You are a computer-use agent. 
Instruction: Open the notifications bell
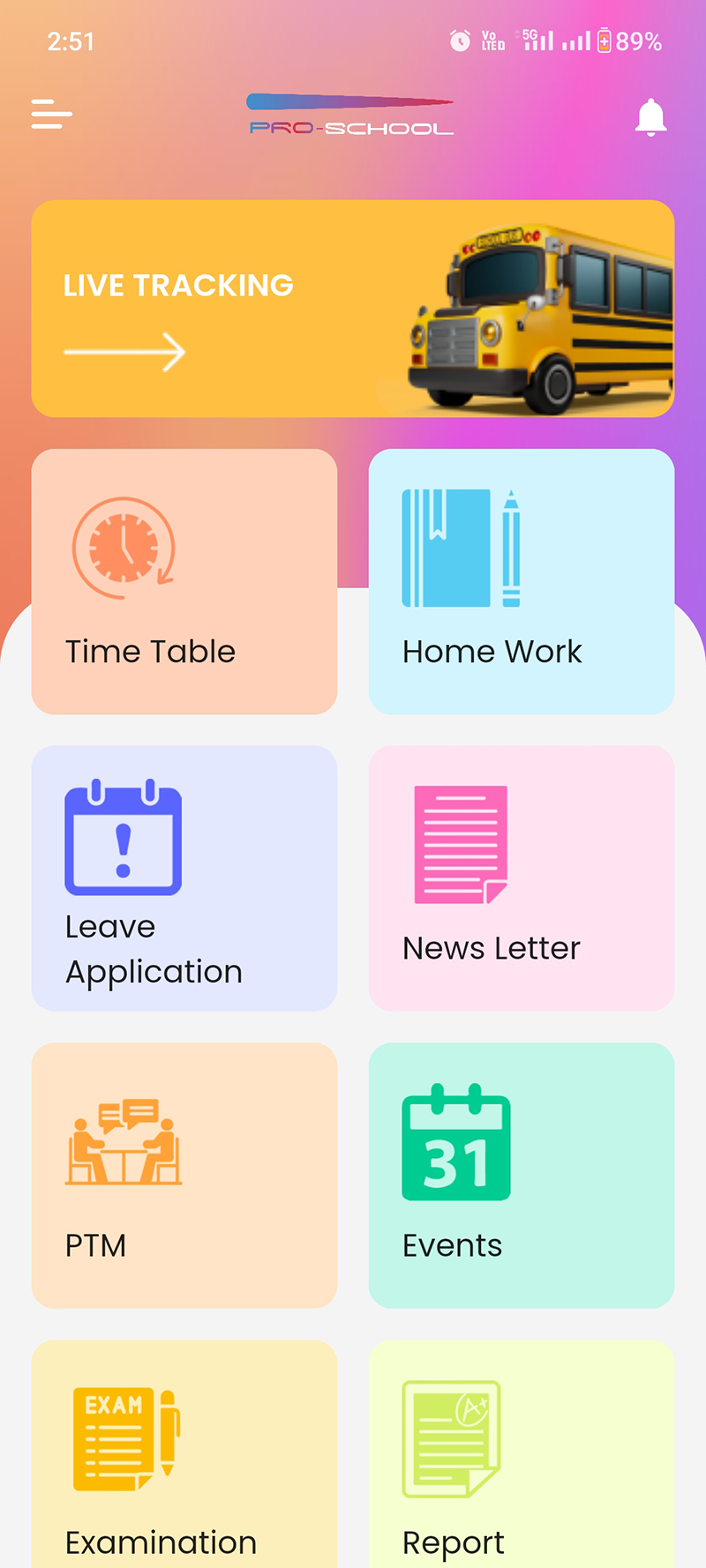[650, 117]
